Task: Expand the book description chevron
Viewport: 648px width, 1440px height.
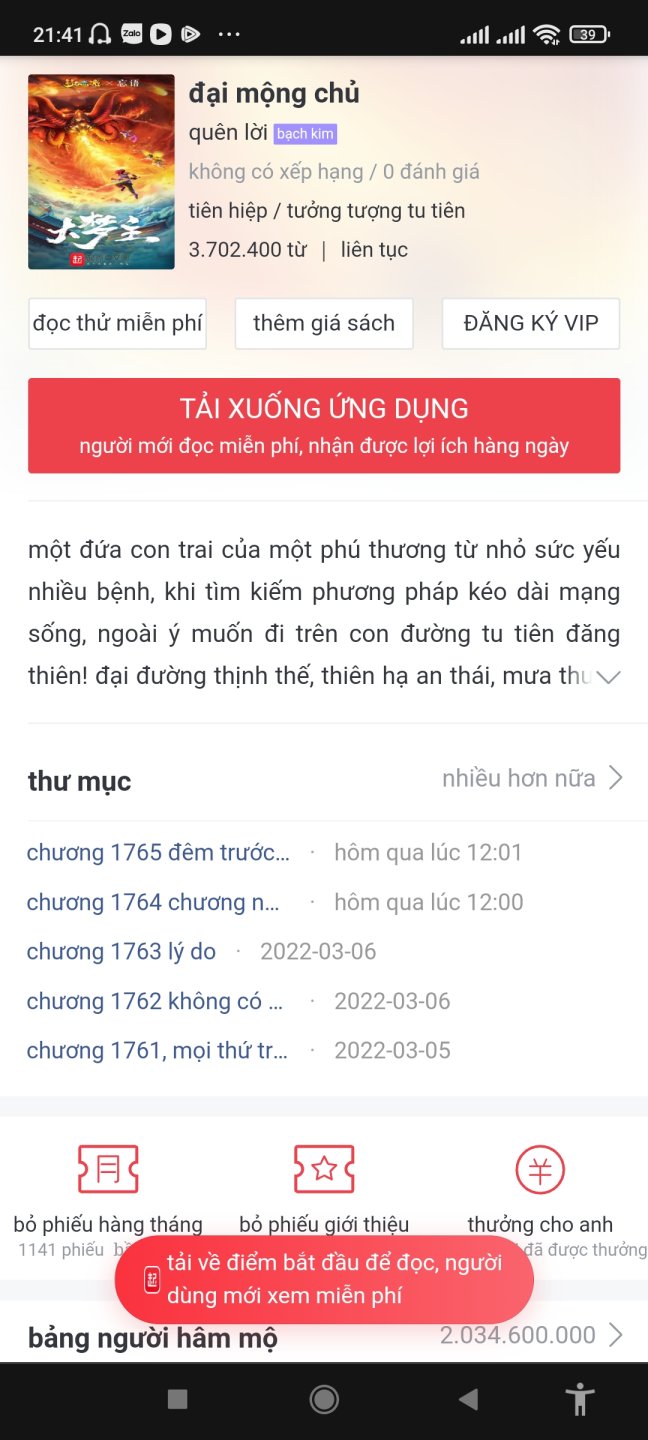Action: tap(608, 677)
